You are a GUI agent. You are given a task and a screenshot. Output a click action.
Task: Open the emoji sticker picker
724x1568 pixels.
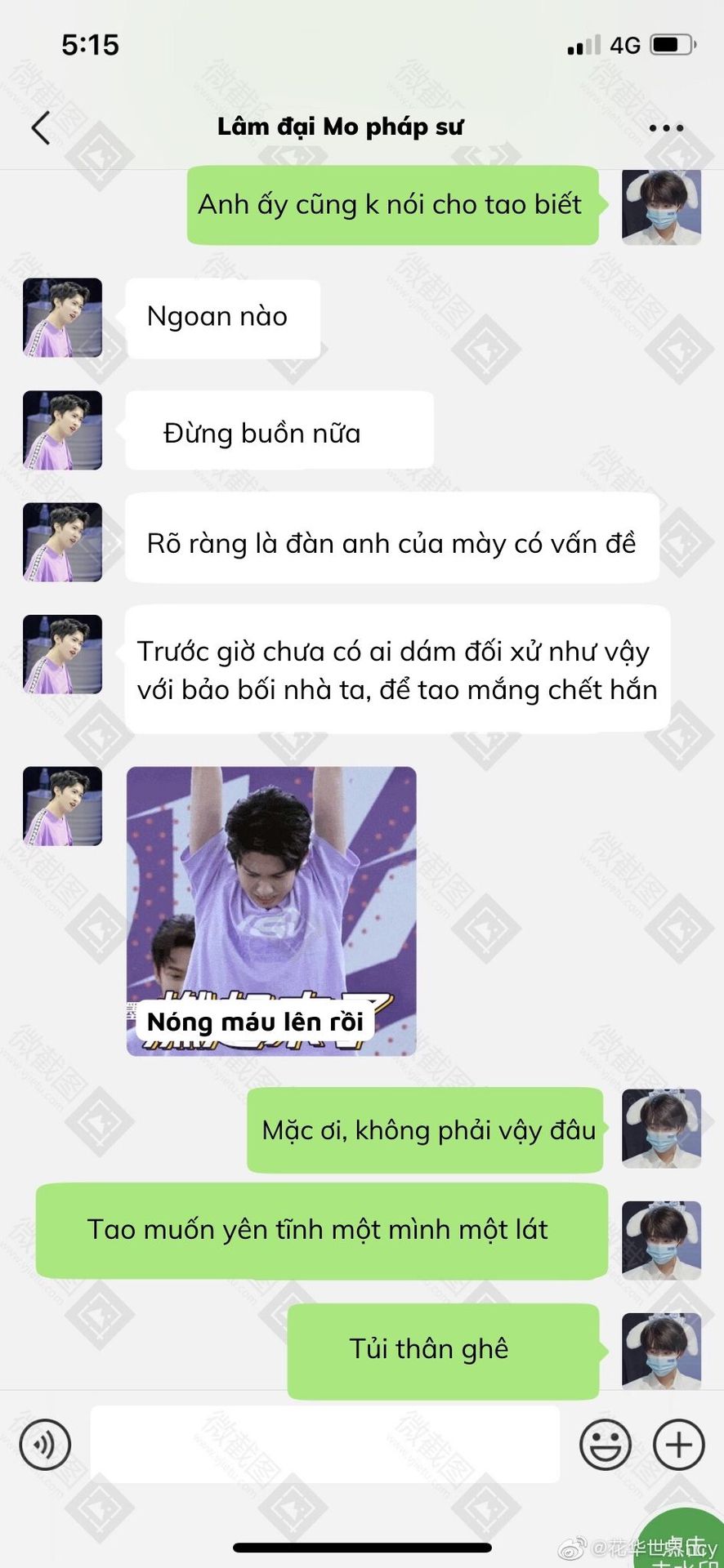pyautogui.click(x=606, y=1445)
